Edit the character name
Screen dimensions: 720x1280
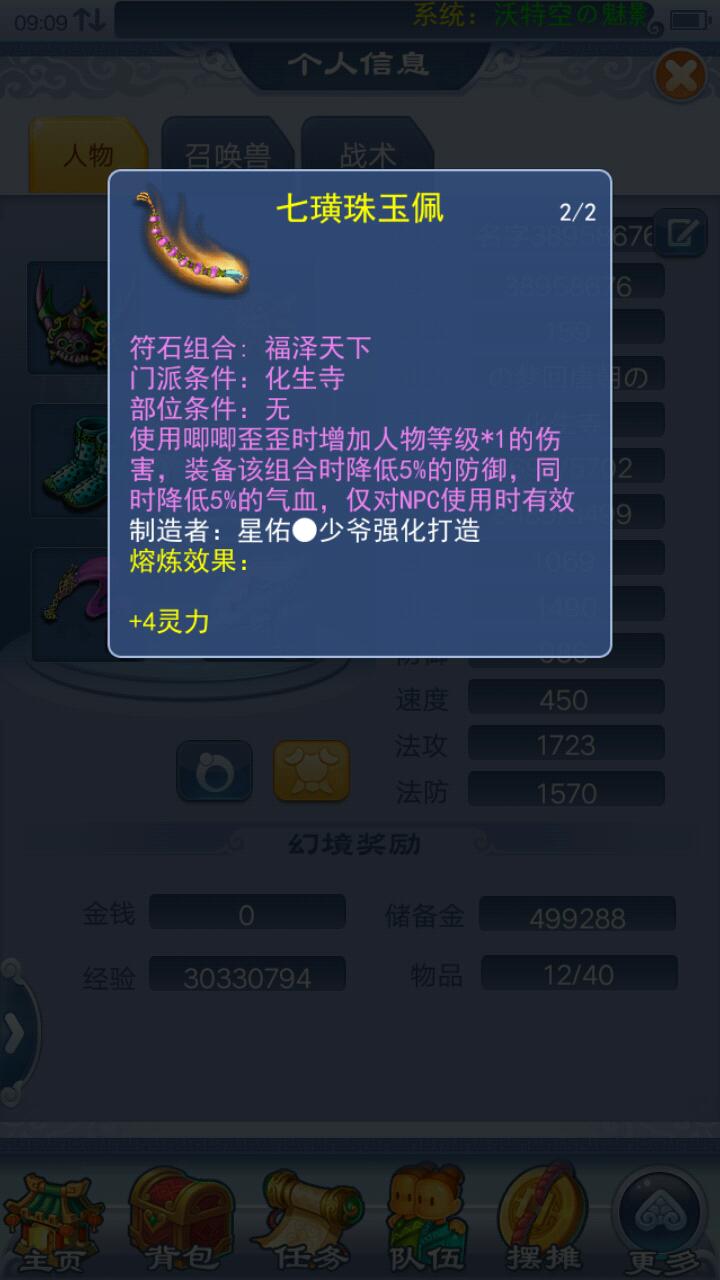(680, 234)
